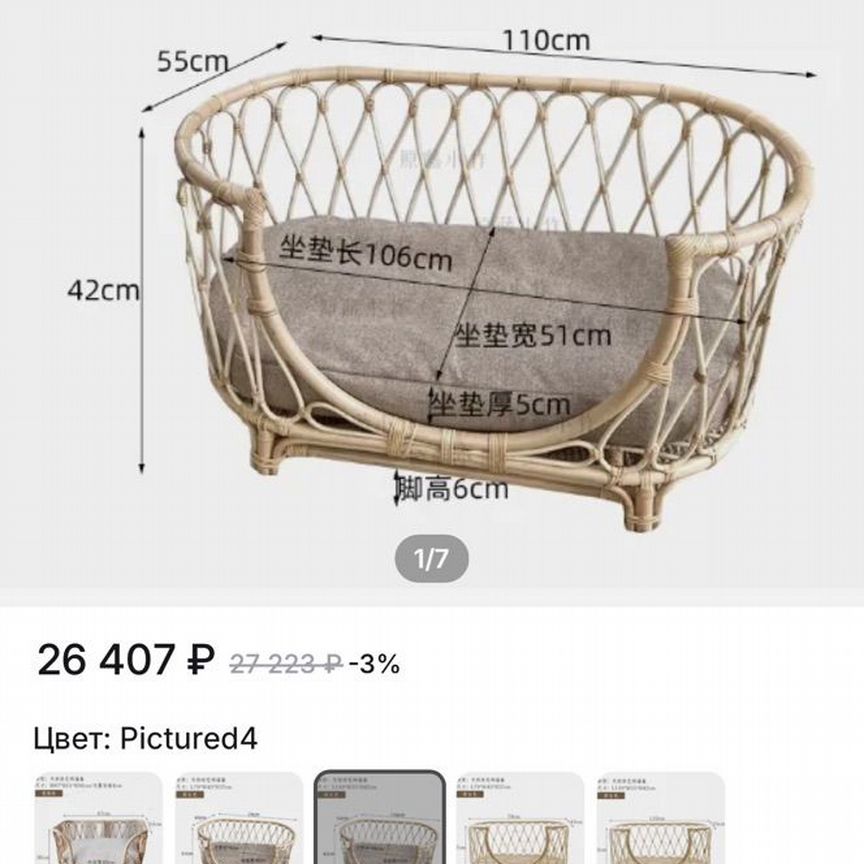Image resolution: width=864 pixels, height=864 pixels.
Task: Pick the fourth color variant thumbnail
Action: [x=519, y=818]
